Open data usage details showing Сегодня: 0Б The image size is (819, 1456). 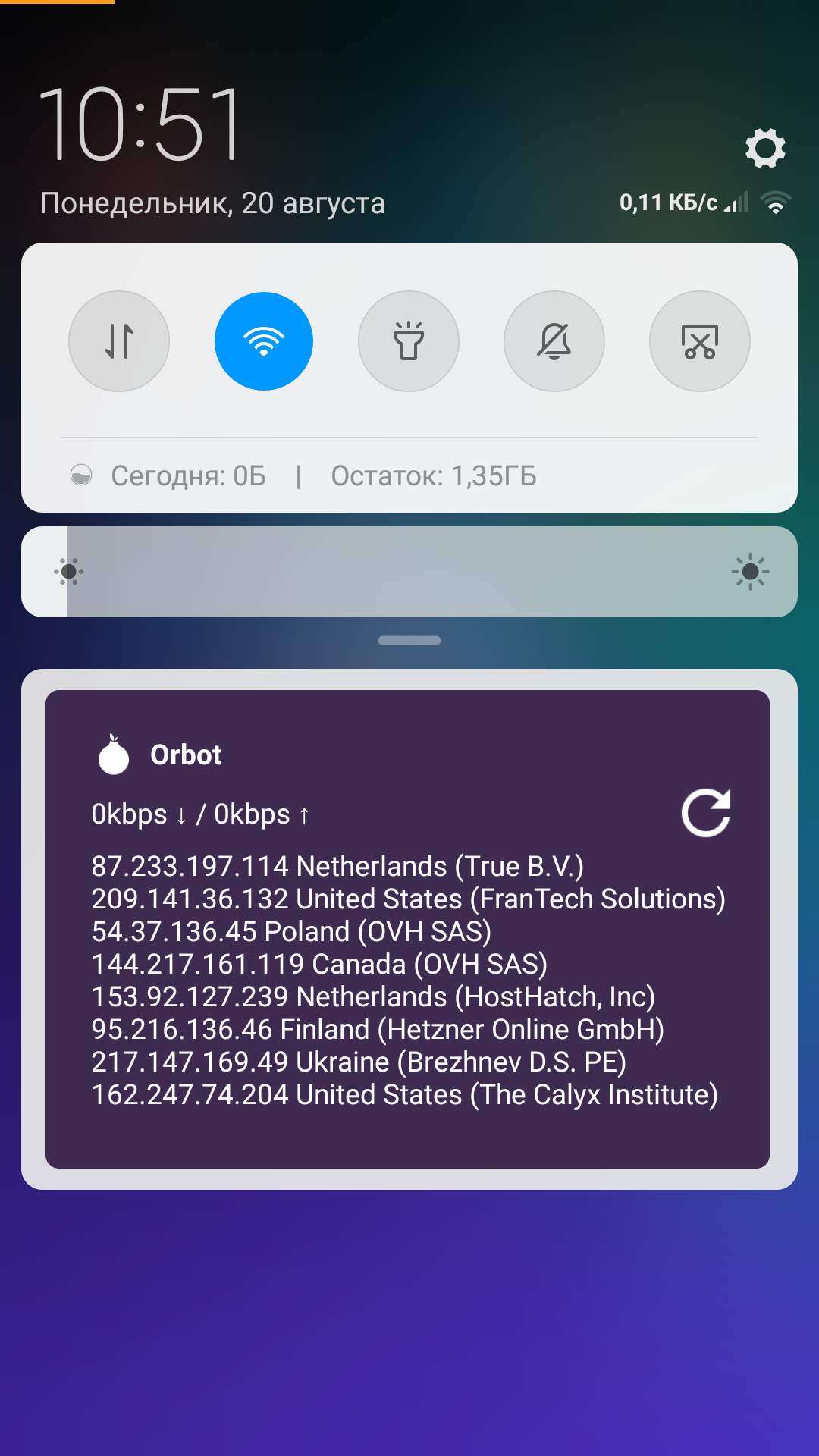[x=188, y=476]
